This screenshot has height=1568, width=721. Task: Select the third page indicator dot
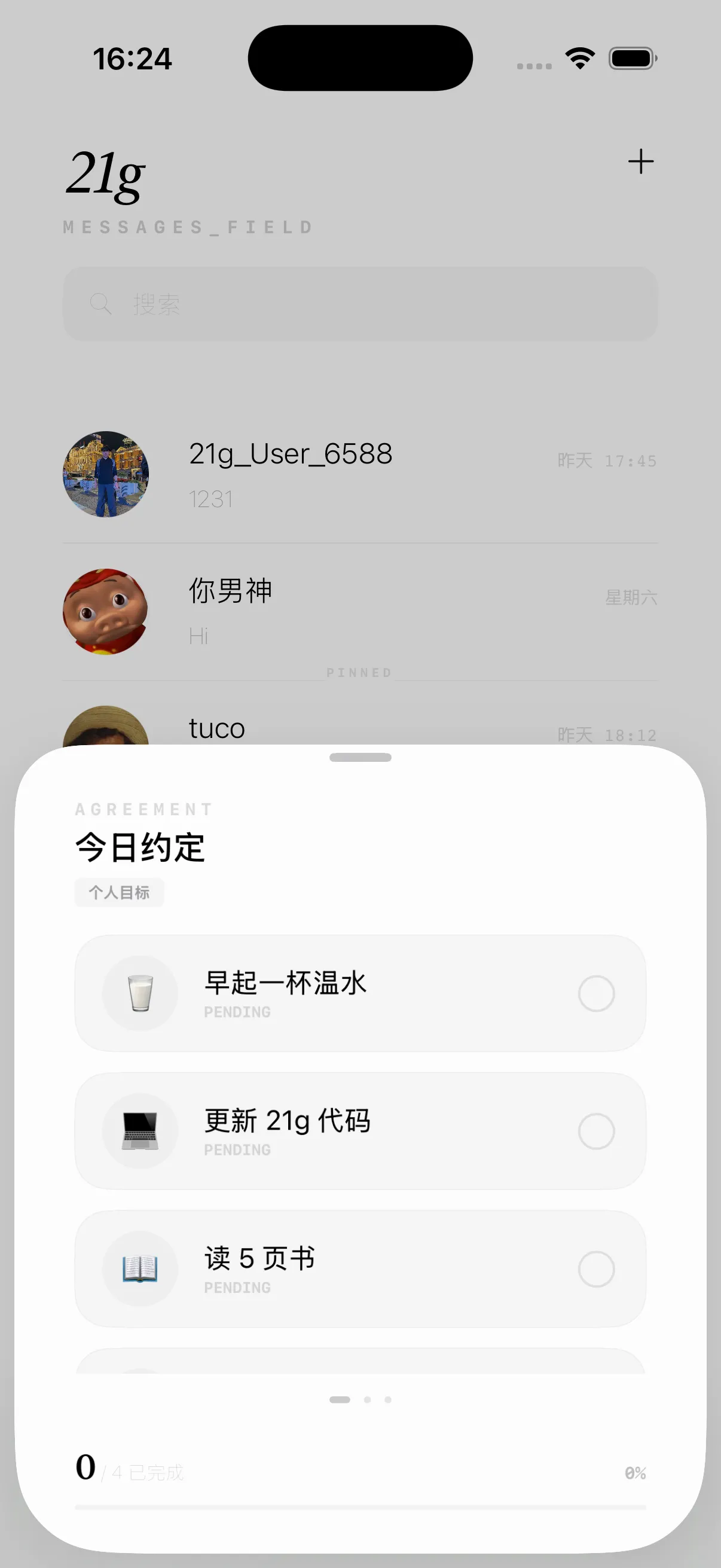[387, 1398]
